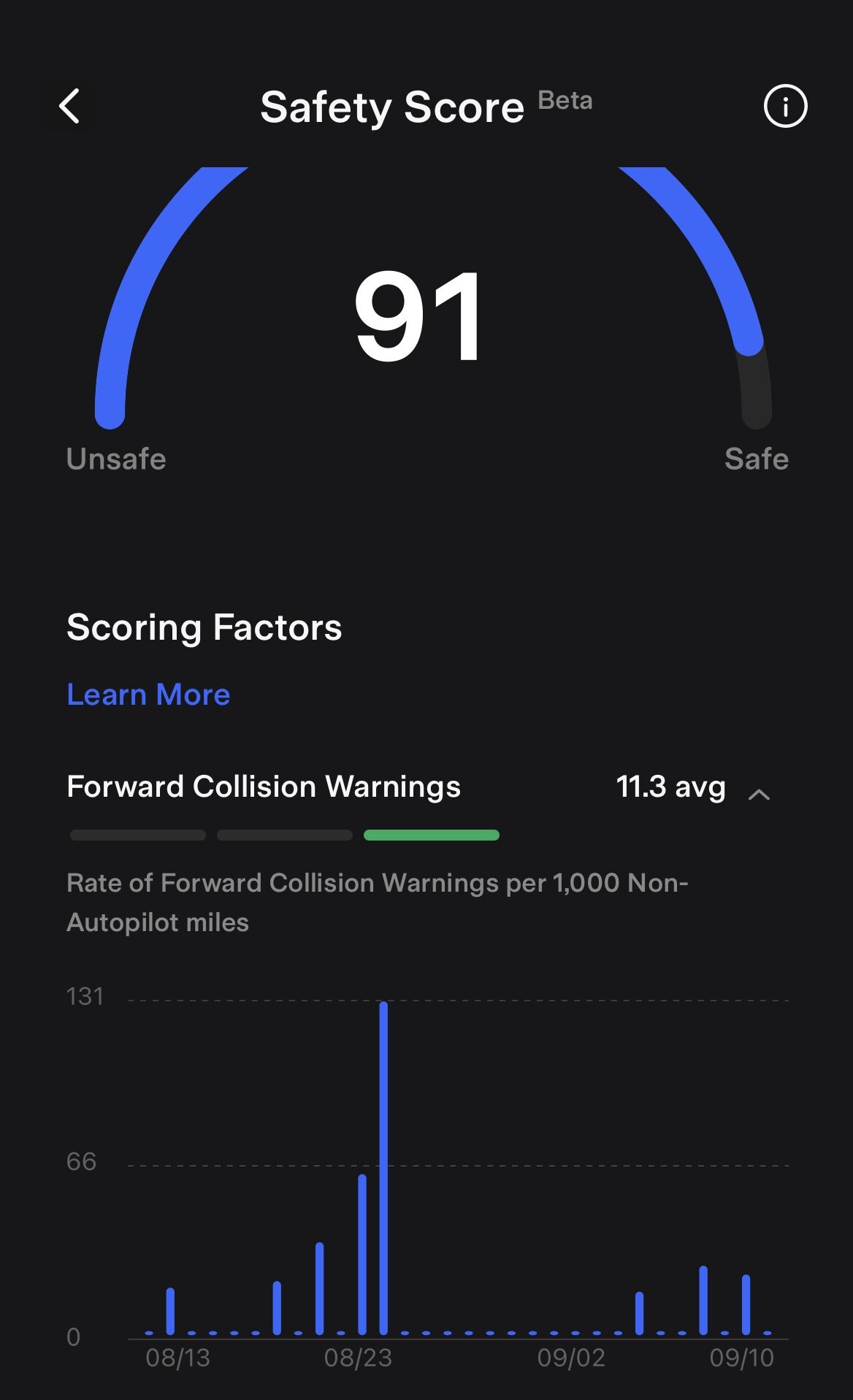The width and height of the screenshot is (853, 1400).
Task: Go back from Safety Score
Action: pyautogui.click(x=69, y=107)
